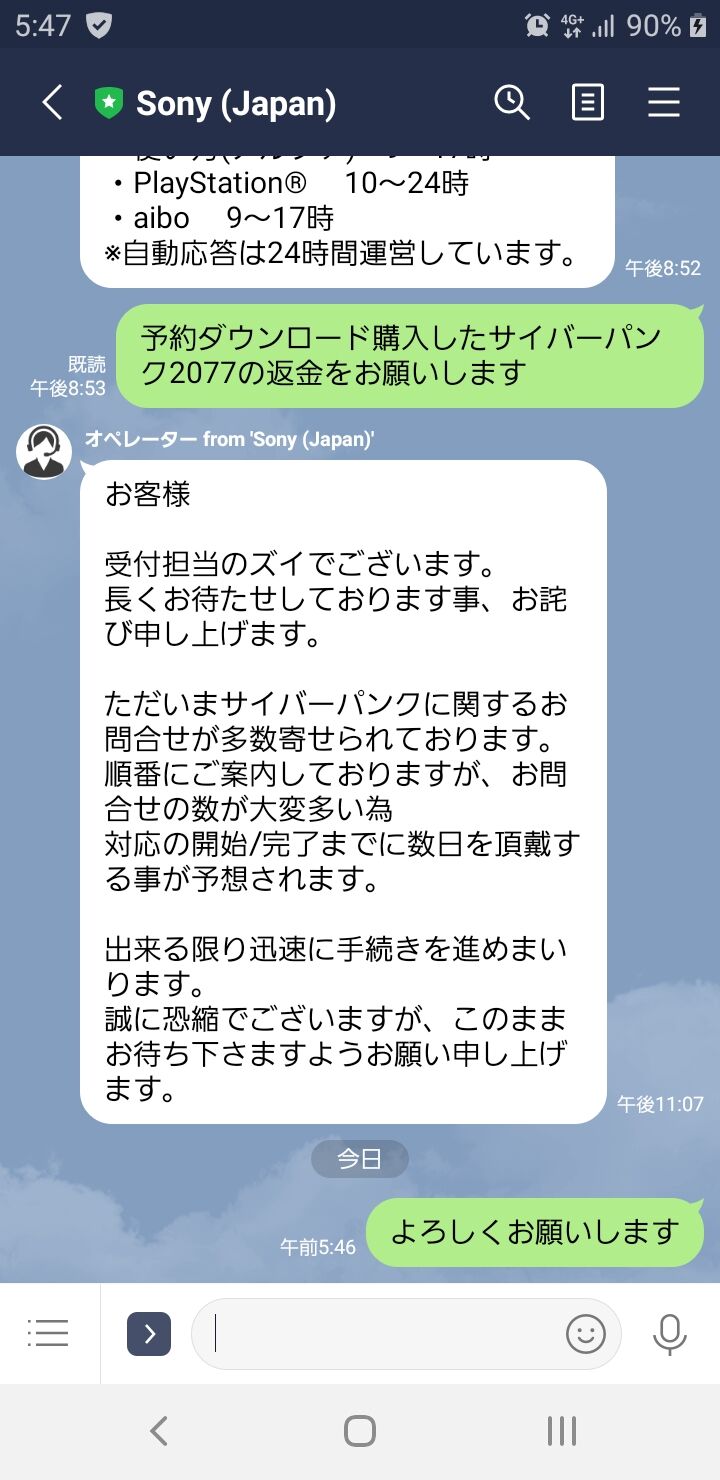Image resolution: width=720 pixels, height=1480 pixels.
Task: Tap the 今日 date divider pill
Action: pos(360,1158)
